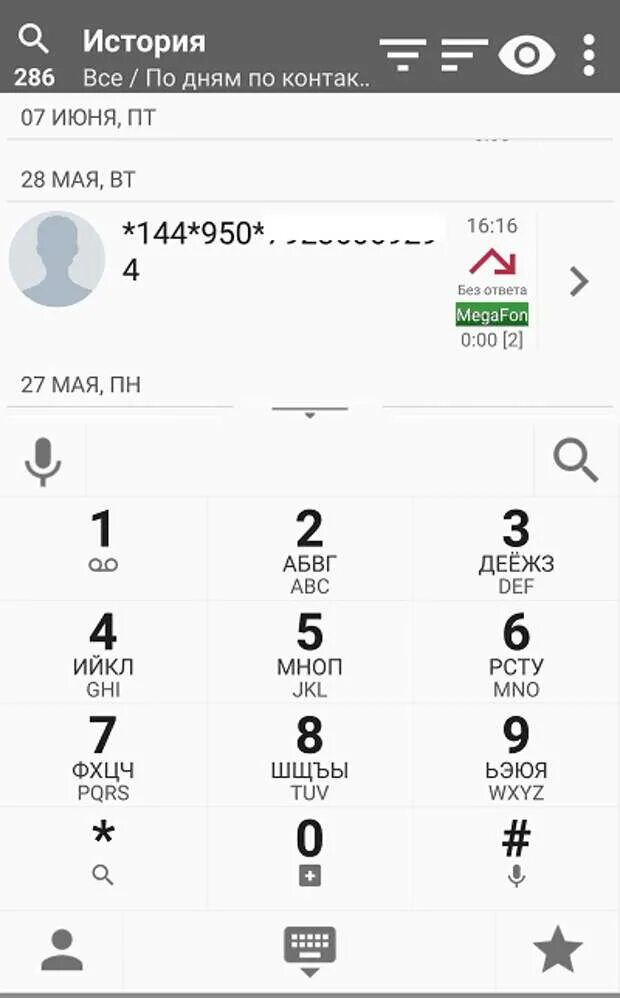Enter digit 5 МНОП on dialpad
This screenshot has height=998, width=620.
point(309,652)
